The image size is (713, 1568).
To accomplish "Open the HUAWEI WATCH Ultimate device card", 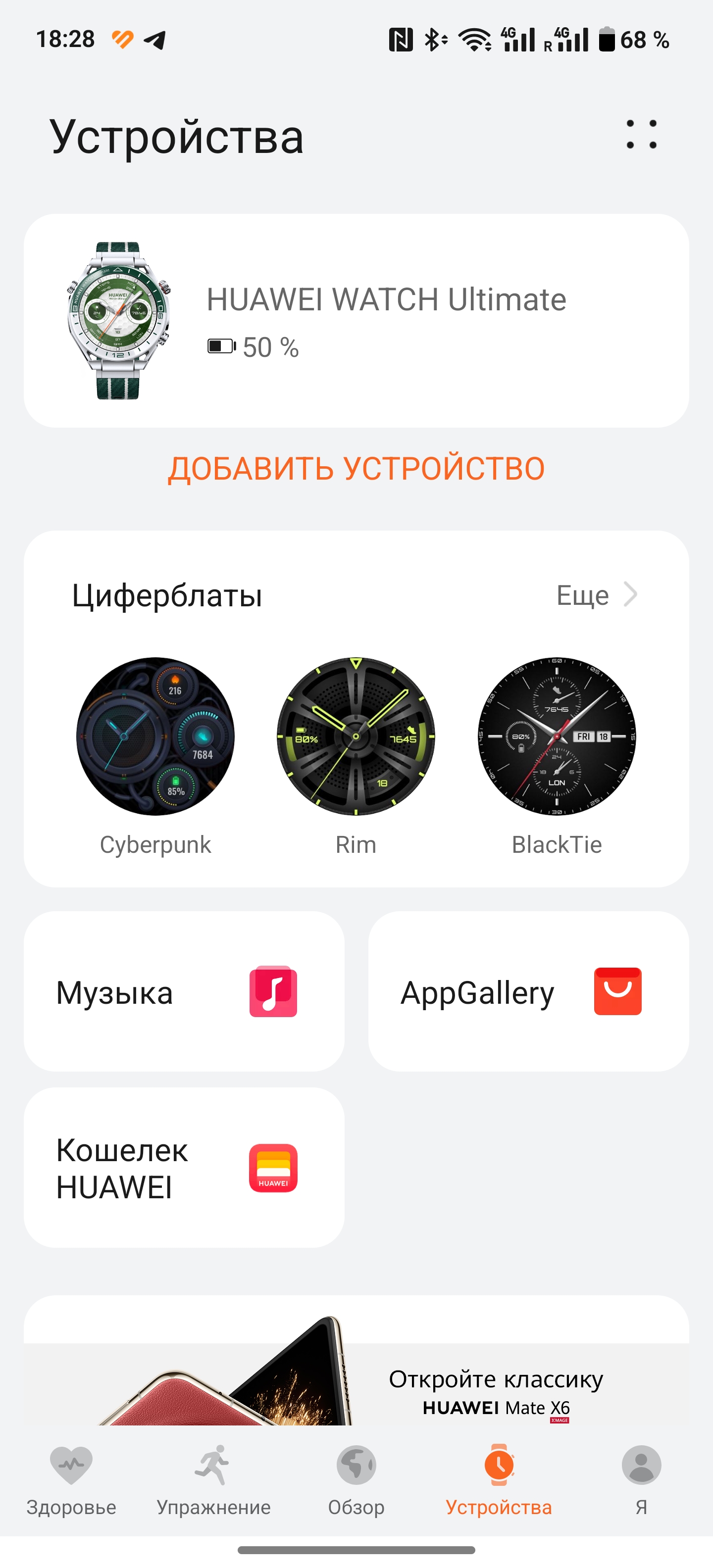I will pyautogui.click(x=356, y=320).
